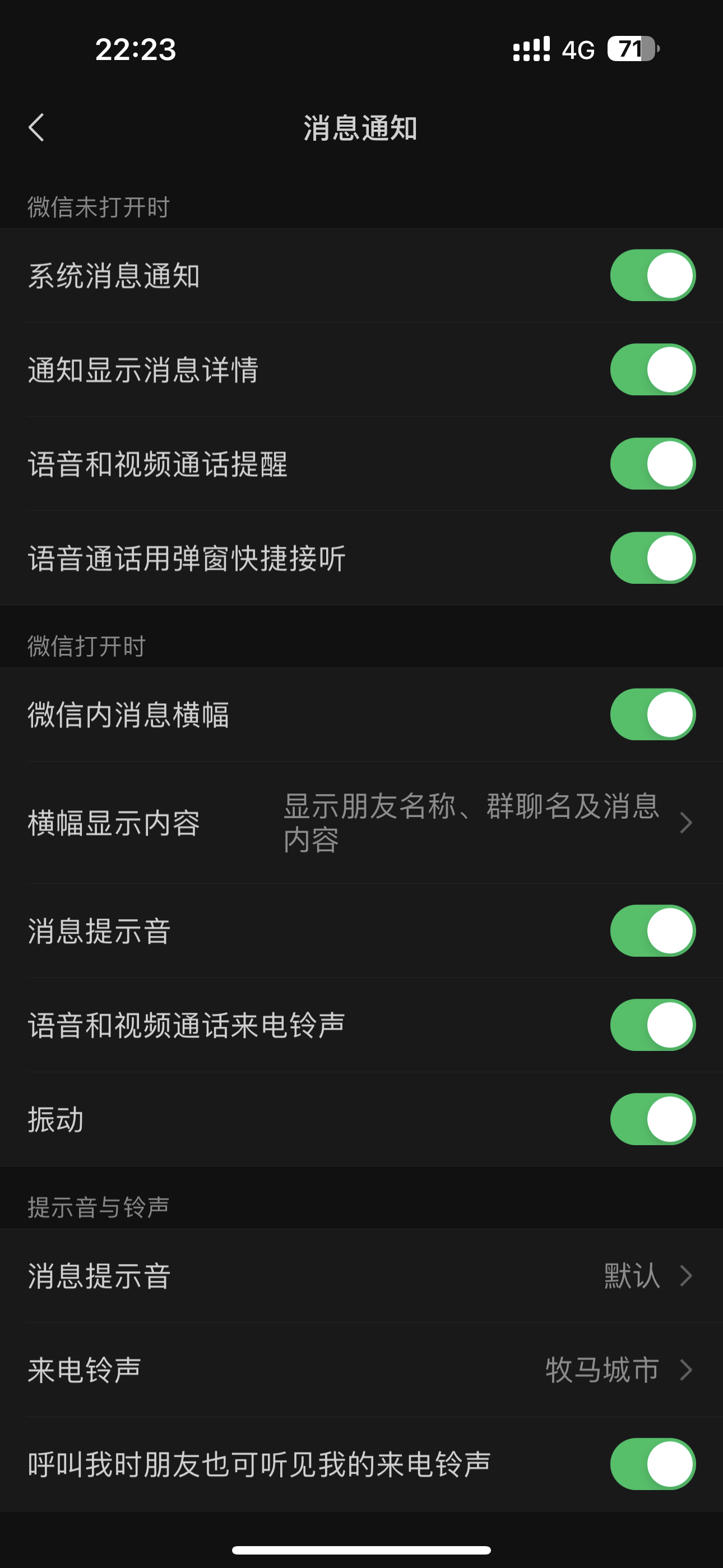Open 横幅显示内容 settings
Viewport: 723px width, 1568px height.
click(361, 823)
